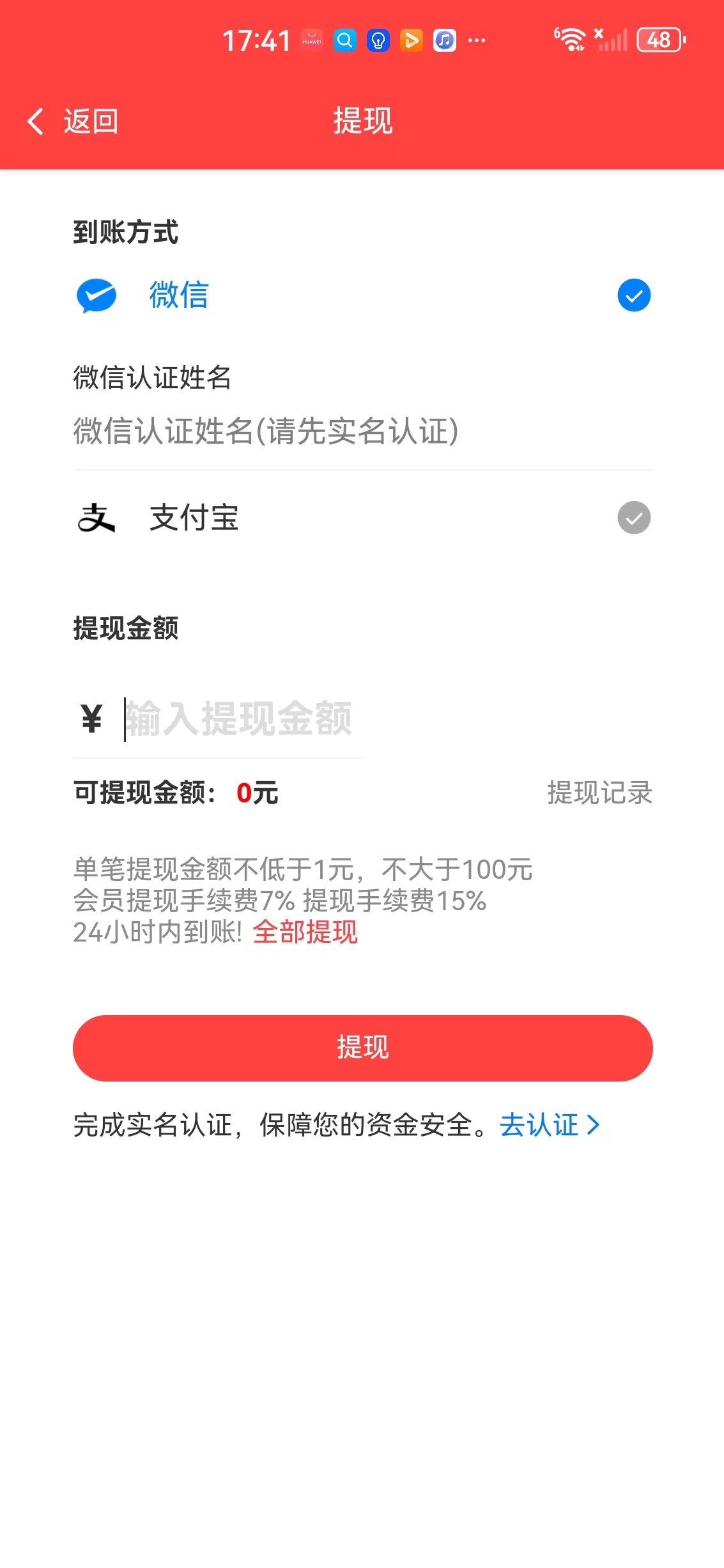The image size is (724, 1568).
Task: Click the battery indicator showing 48
Action: (659, 40)
